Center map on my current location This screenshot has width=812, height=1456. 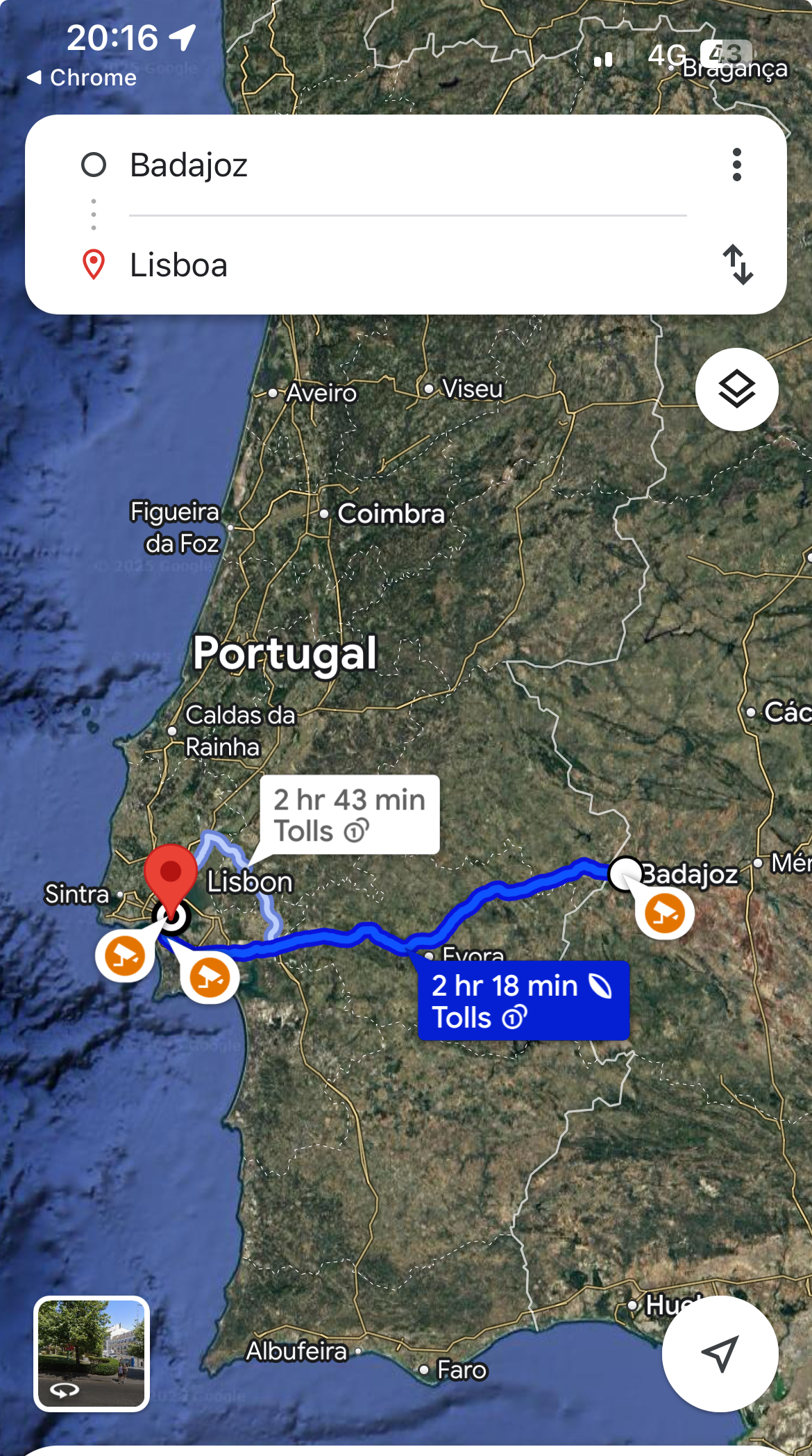tap(720, 1353)
